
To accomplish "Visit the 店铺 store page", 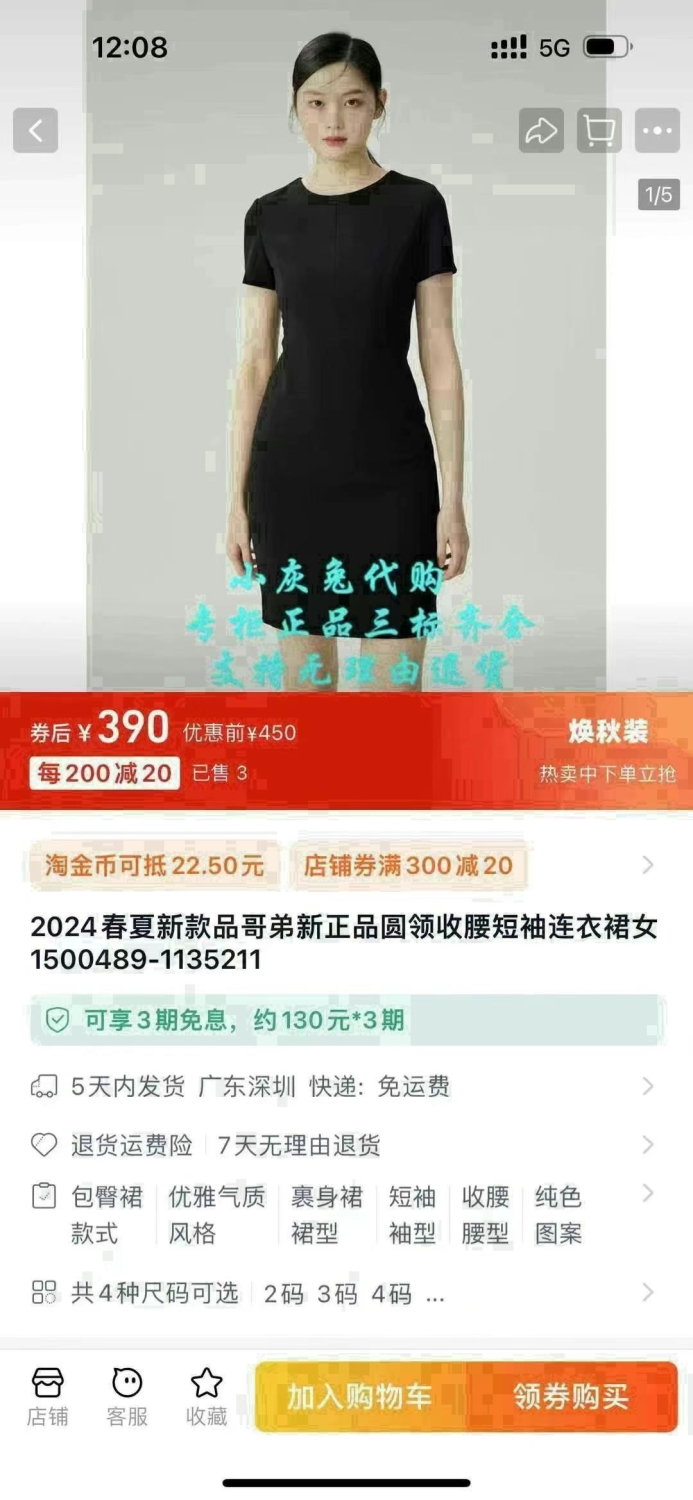I will coord(47,1397).
